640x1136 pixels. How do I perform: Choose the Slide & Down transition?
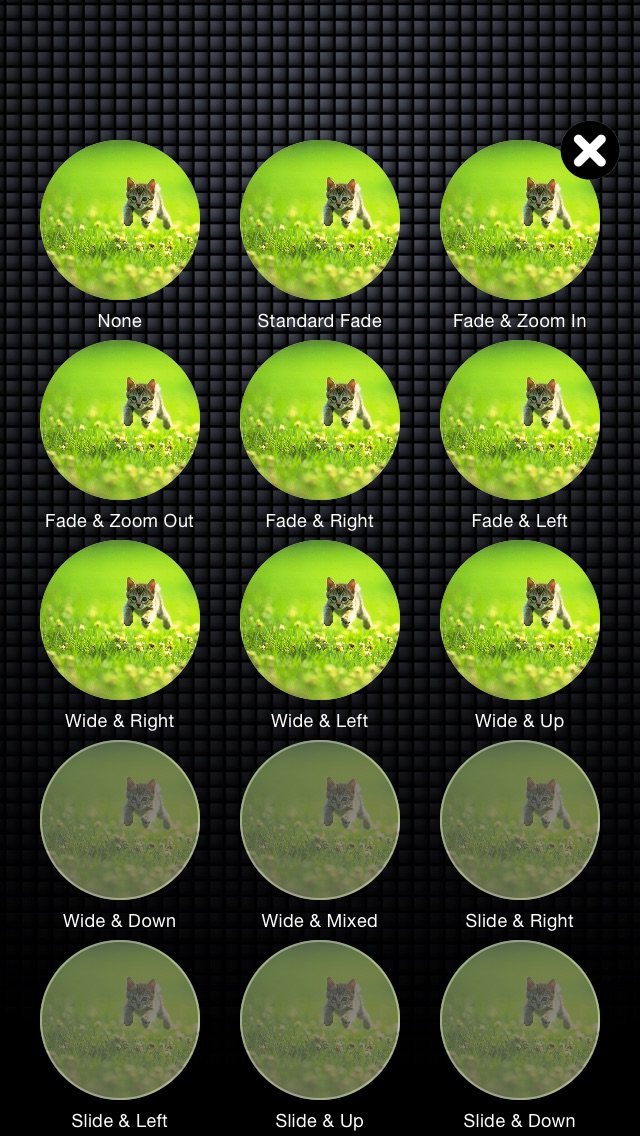[520, 1020]
